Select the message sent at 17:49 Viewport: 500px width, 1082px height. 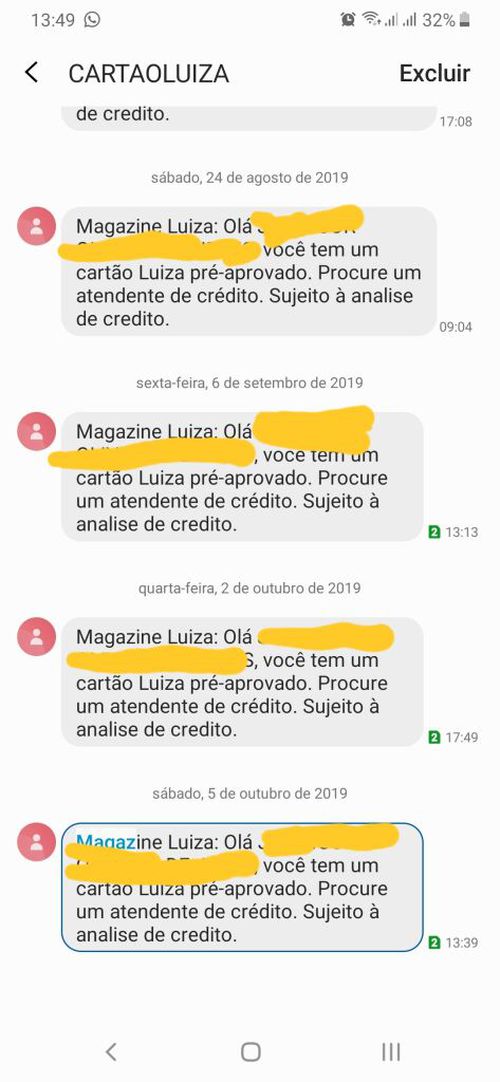click(242, 682)
